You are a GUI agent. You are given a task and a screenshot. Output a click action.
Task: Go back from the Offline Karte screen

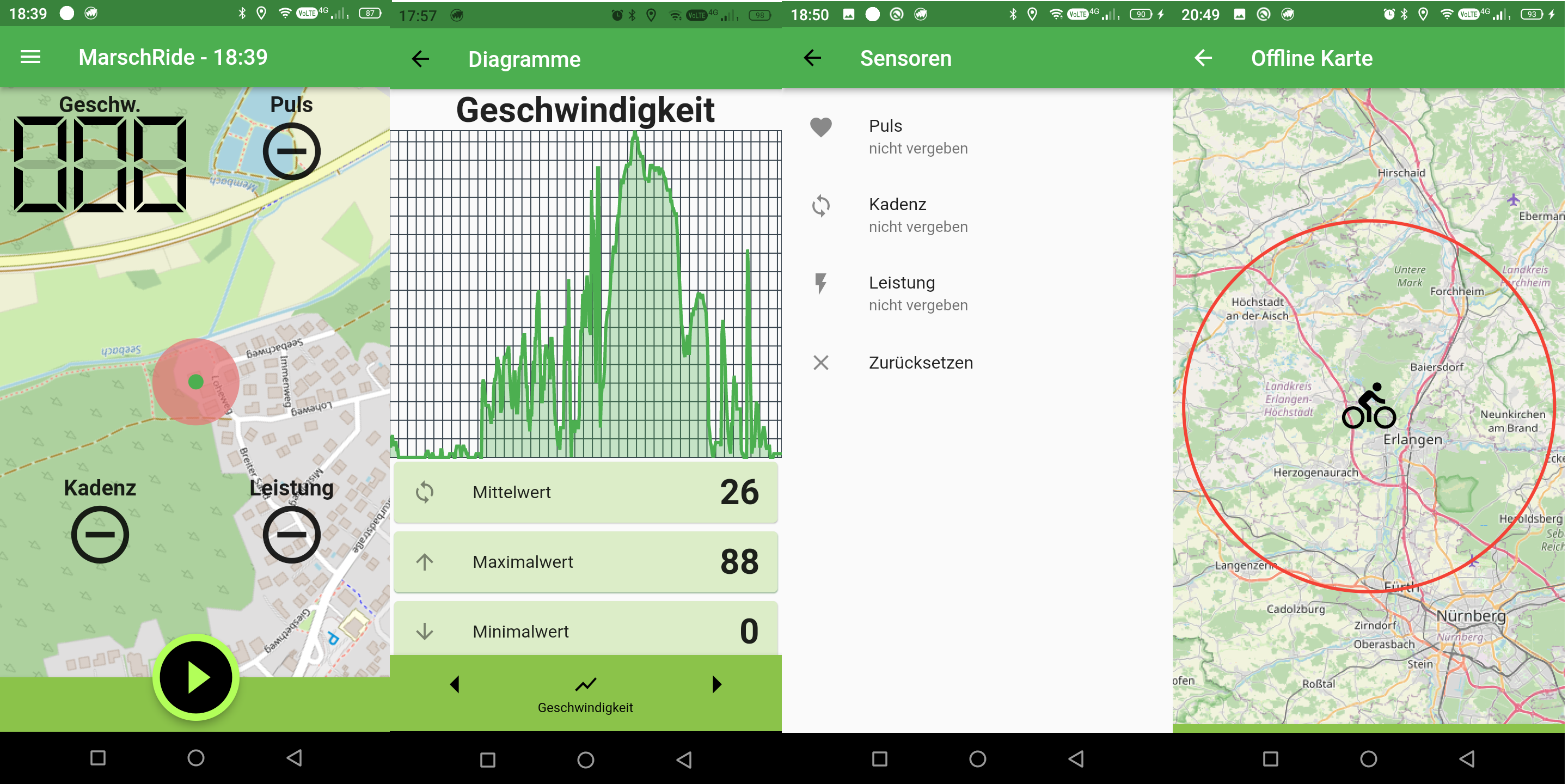1203,58
